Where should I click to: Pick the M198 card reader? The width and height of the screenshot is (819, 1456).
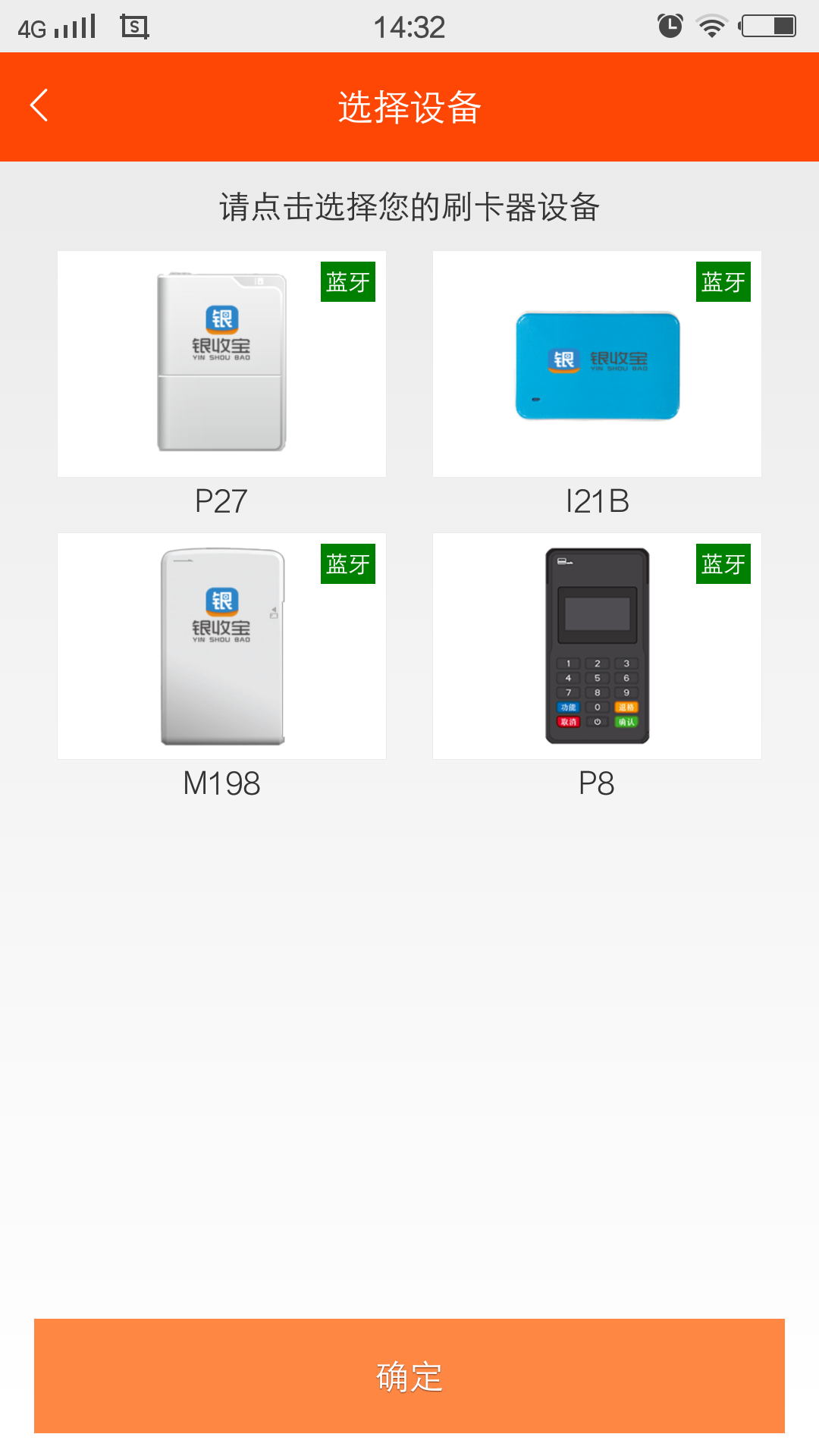point(221,646)
